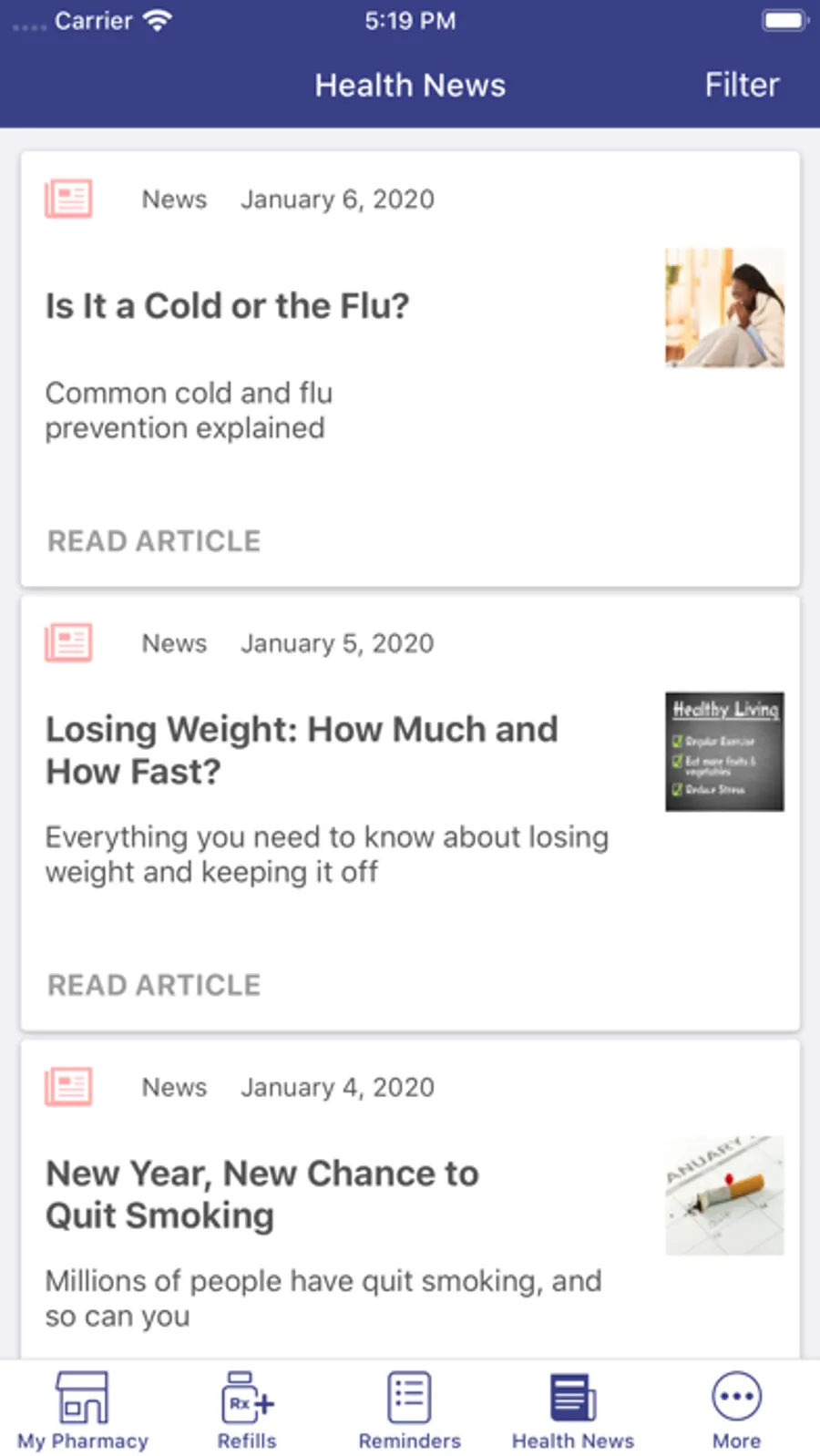Tap the battery indicator icon
Image resolution: width=820 pixels, height=1456 pixels.
coord(784,19)
